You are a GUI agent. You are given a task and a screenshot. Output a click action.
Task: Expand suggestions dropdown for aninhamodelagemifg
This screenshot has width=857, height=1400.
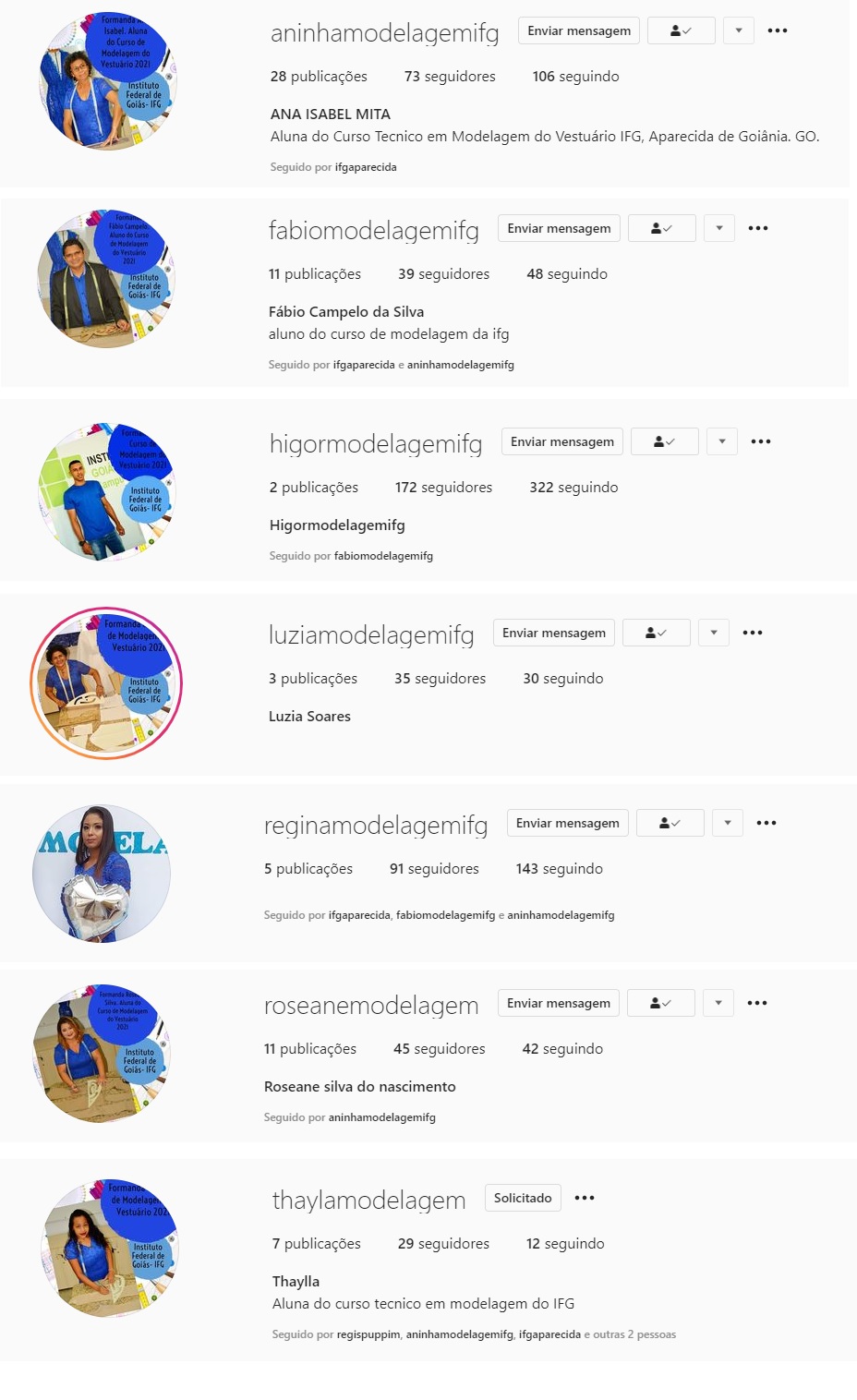point(738,30)
